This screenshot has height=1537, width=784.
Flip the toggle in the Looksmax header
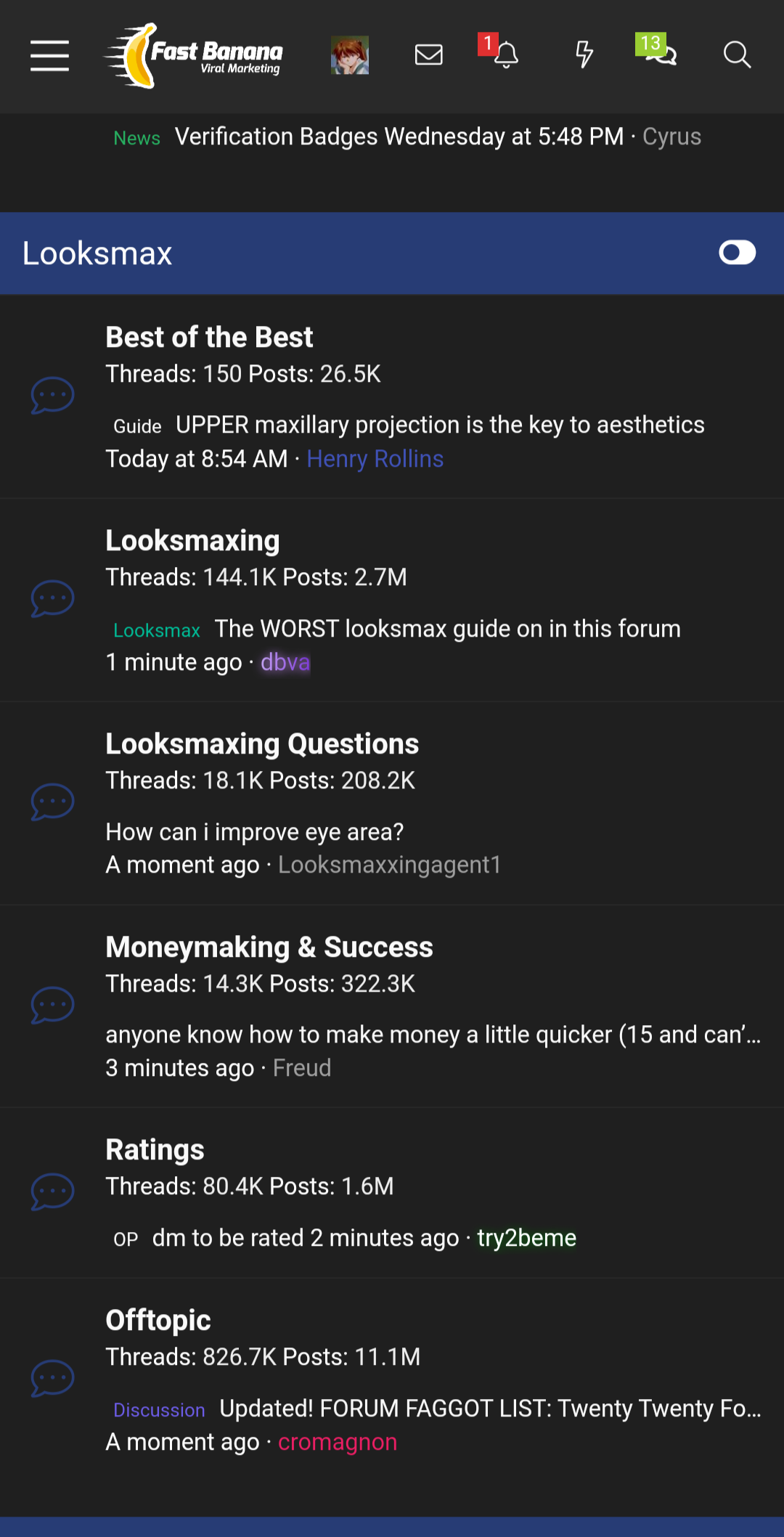pyautogui.click(x=737, y=253)
